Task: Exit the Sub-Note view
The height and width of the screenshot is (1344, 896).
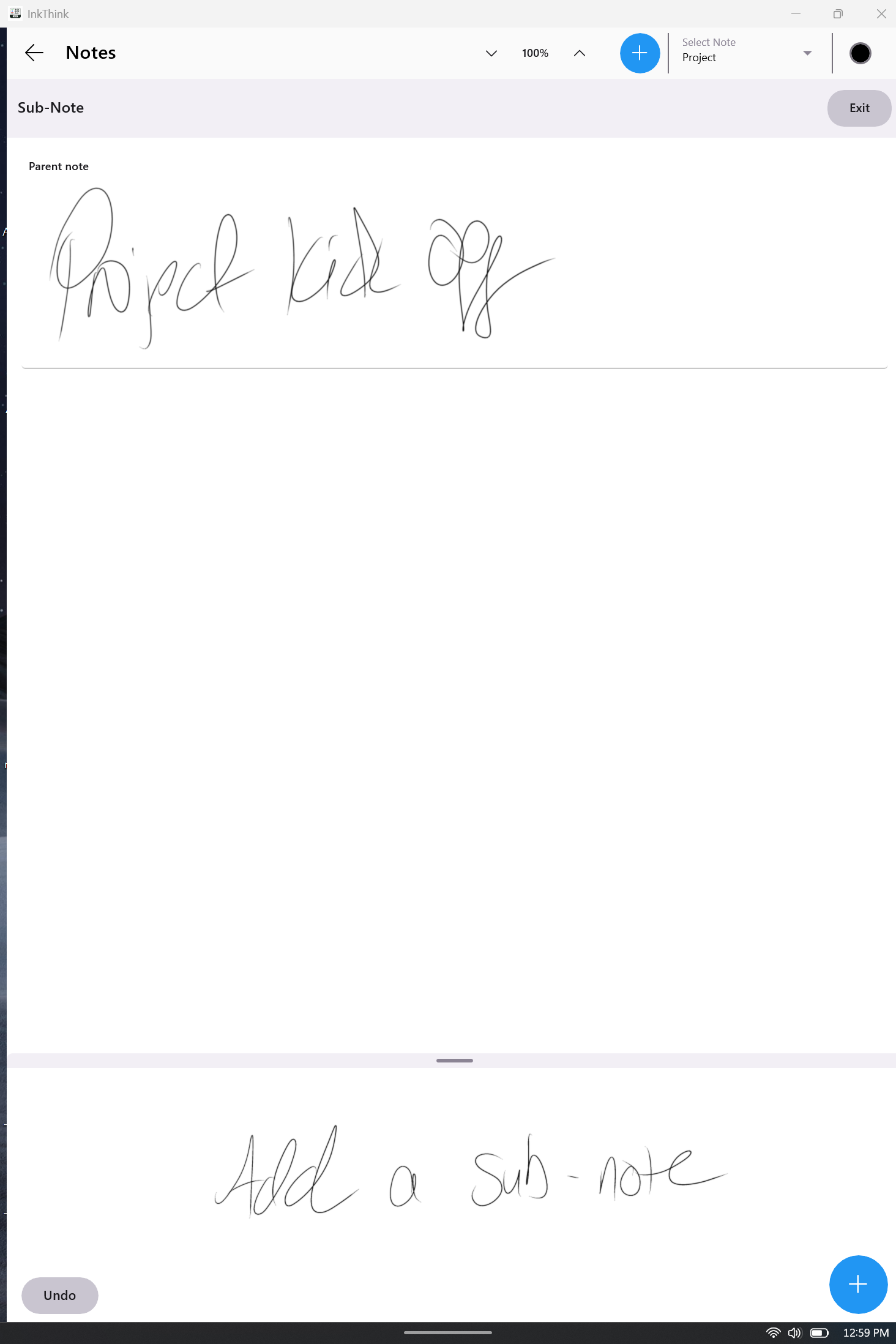Action: pos(859,108)
